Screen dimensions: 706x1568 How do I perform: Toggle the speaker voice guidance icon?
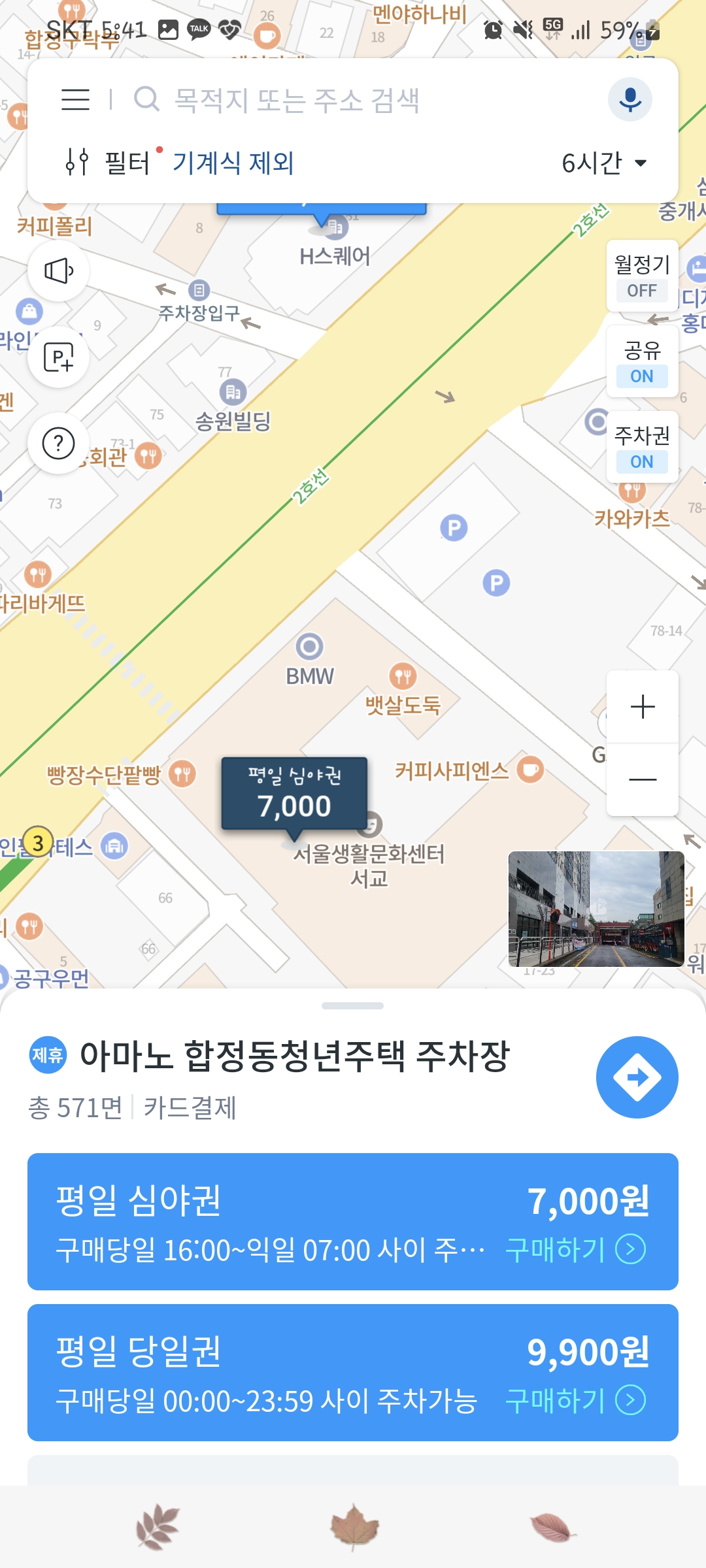pos(58,271)
